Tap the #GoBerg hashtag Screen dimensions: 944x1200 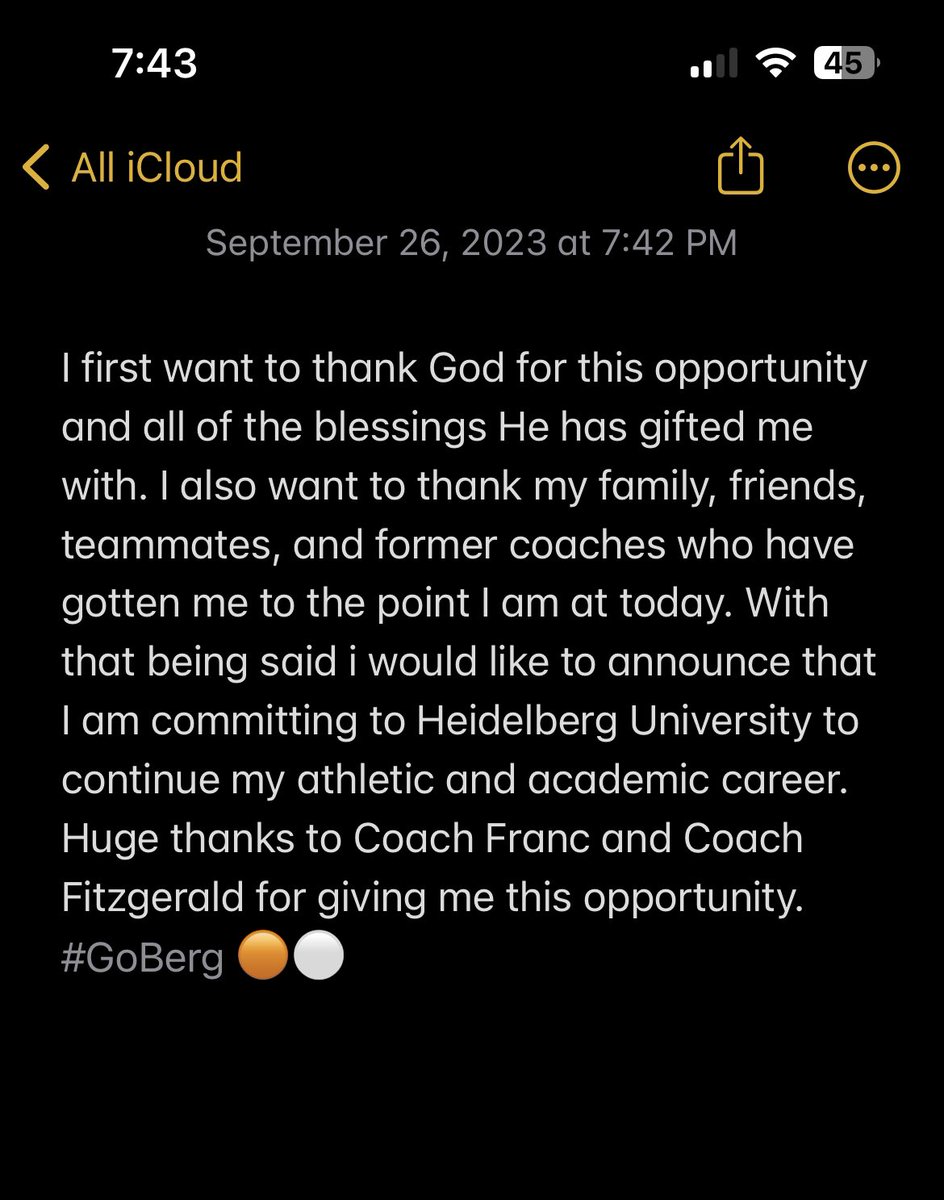coord(142,957)
